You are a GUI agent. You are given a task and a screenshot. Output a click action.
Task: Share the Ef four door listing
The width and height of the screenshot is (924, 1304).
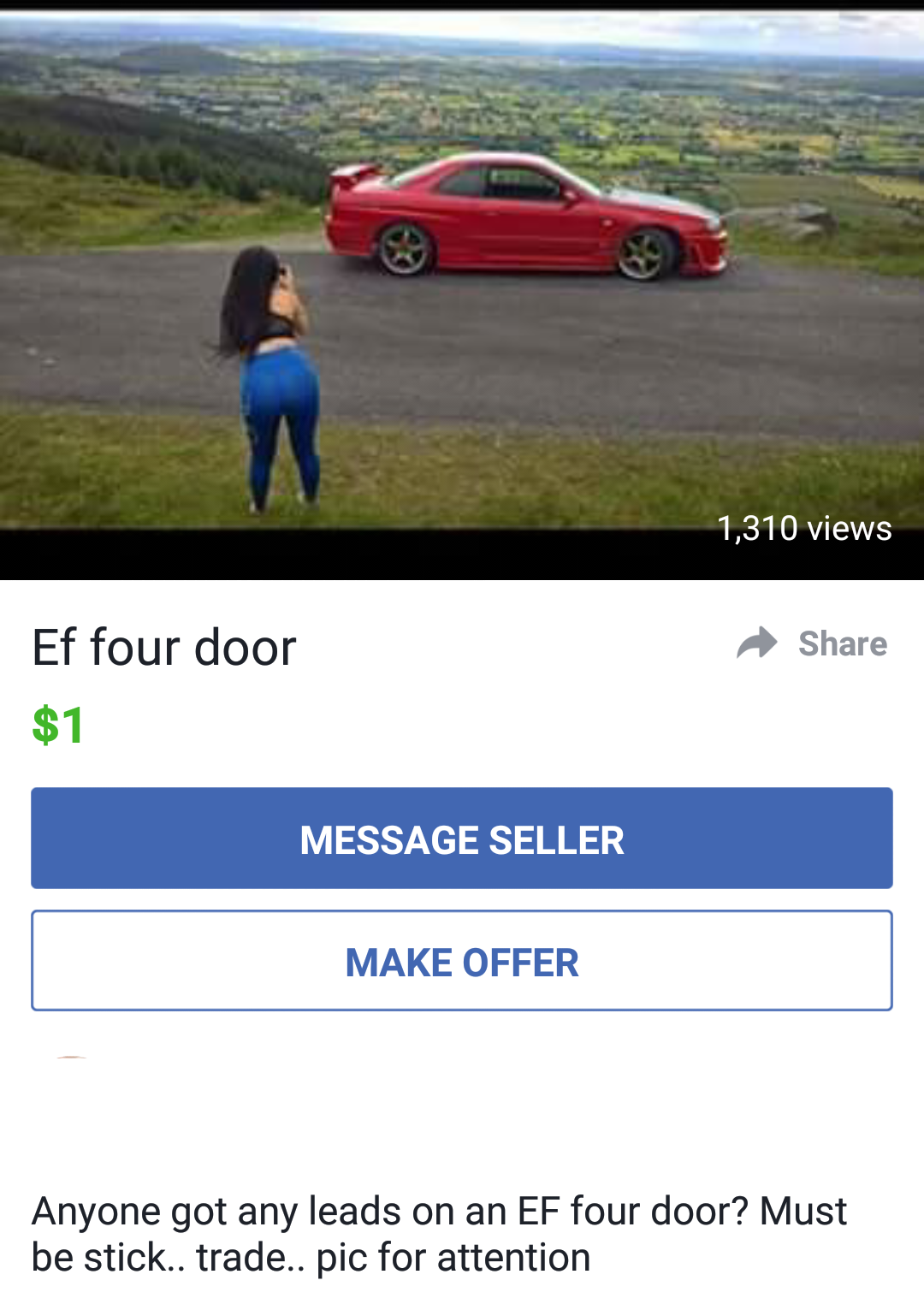click(813, 643)
